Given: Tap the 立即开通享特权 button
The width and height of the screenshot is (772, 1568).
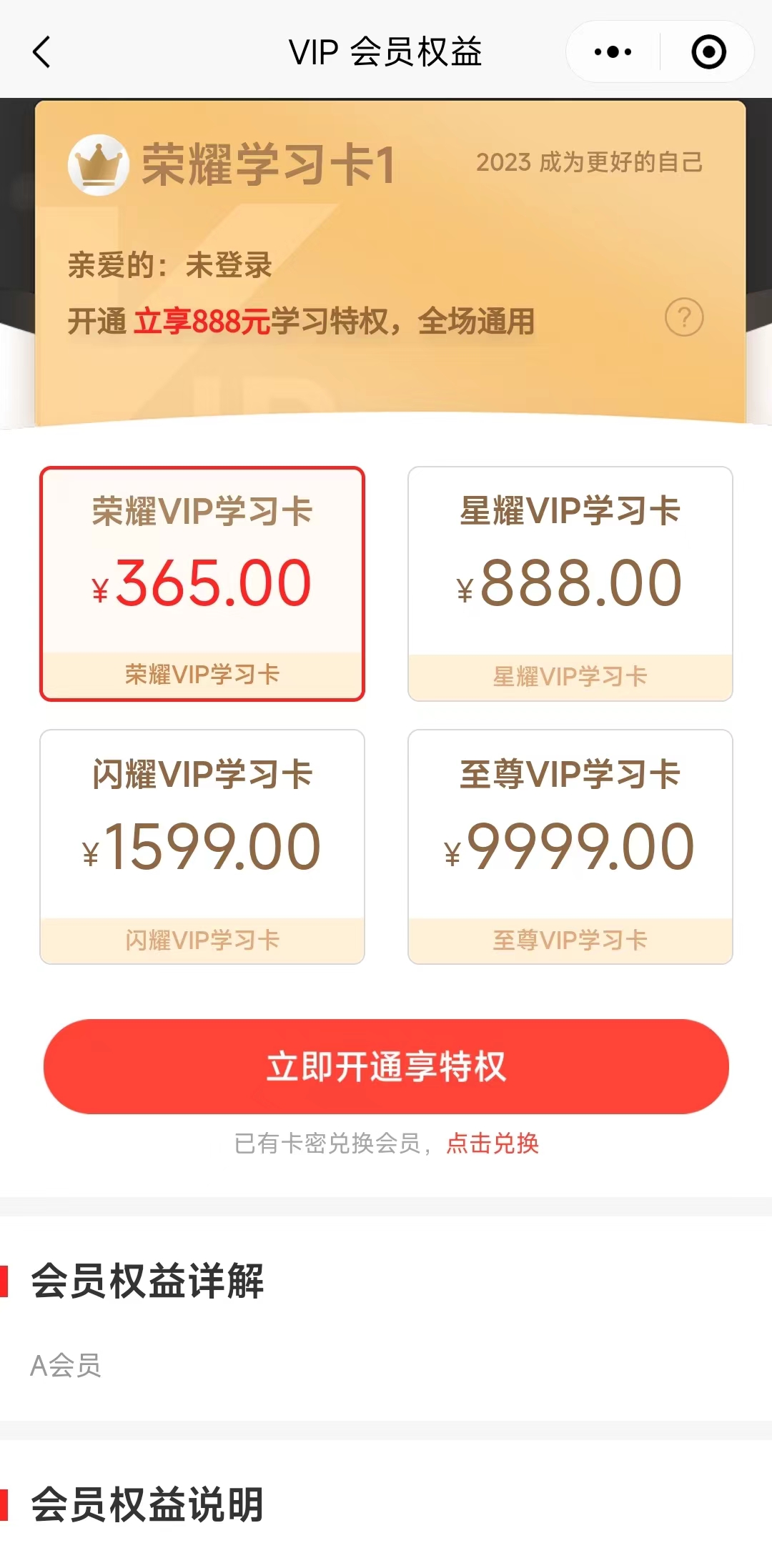Looking at the screenshot, I should [x=386, y=1066].
